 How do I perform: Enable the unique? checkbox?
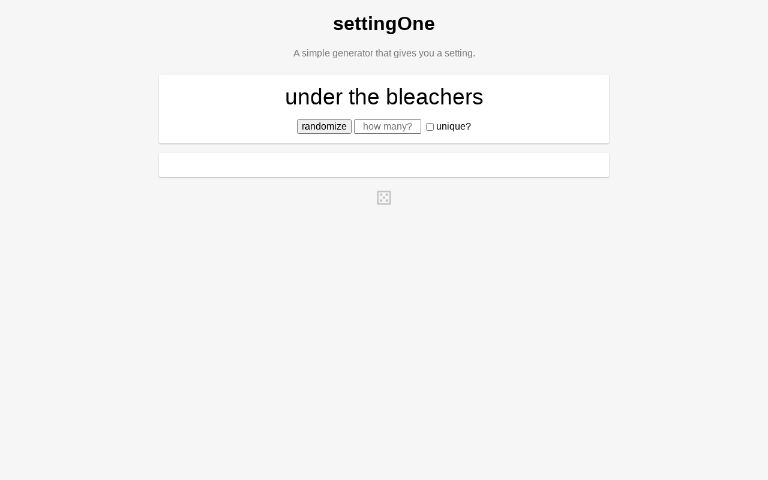430,127
